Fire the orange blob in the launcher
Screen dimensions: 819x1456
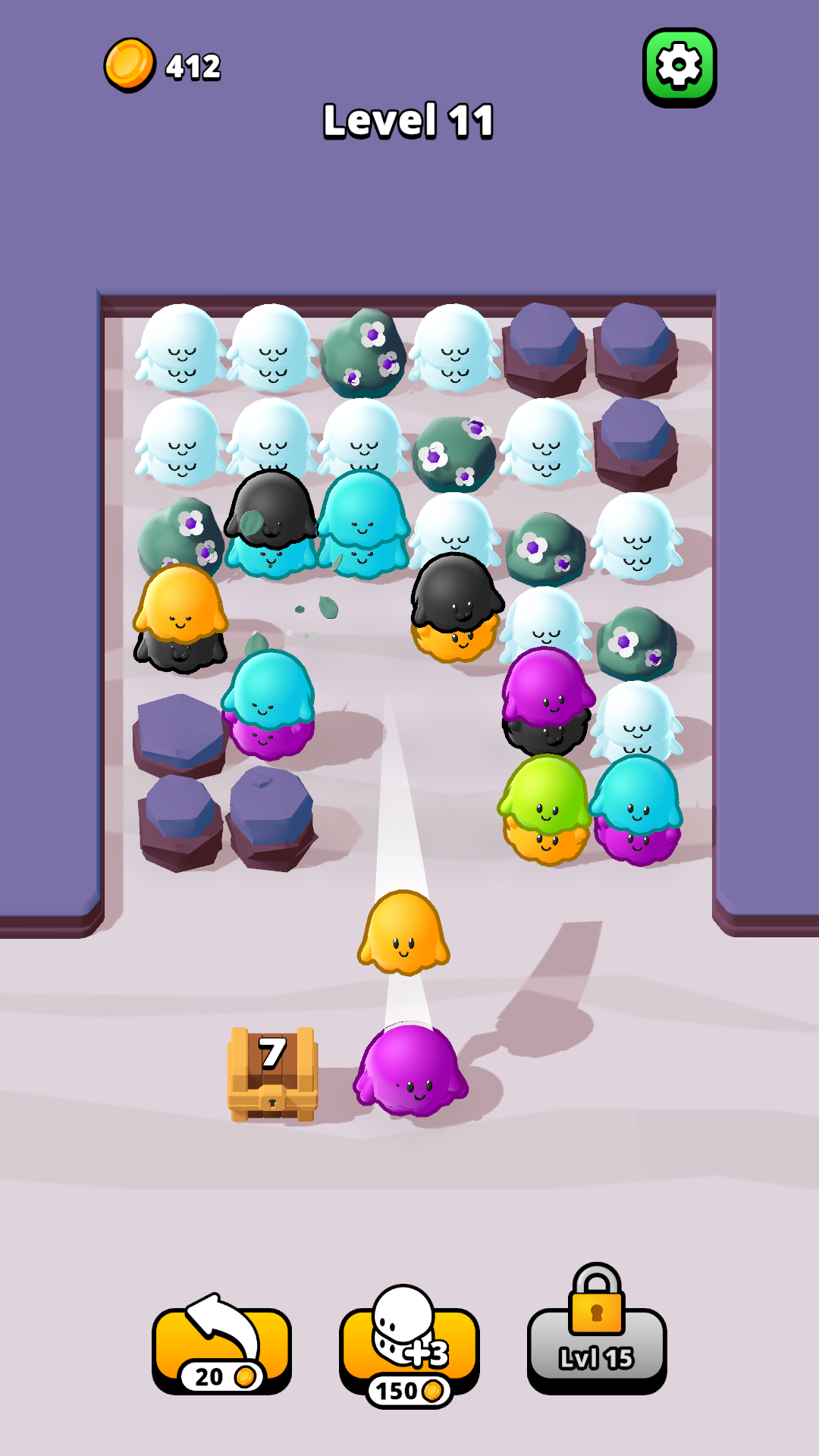pyautogui.click(x=403, y=933)
